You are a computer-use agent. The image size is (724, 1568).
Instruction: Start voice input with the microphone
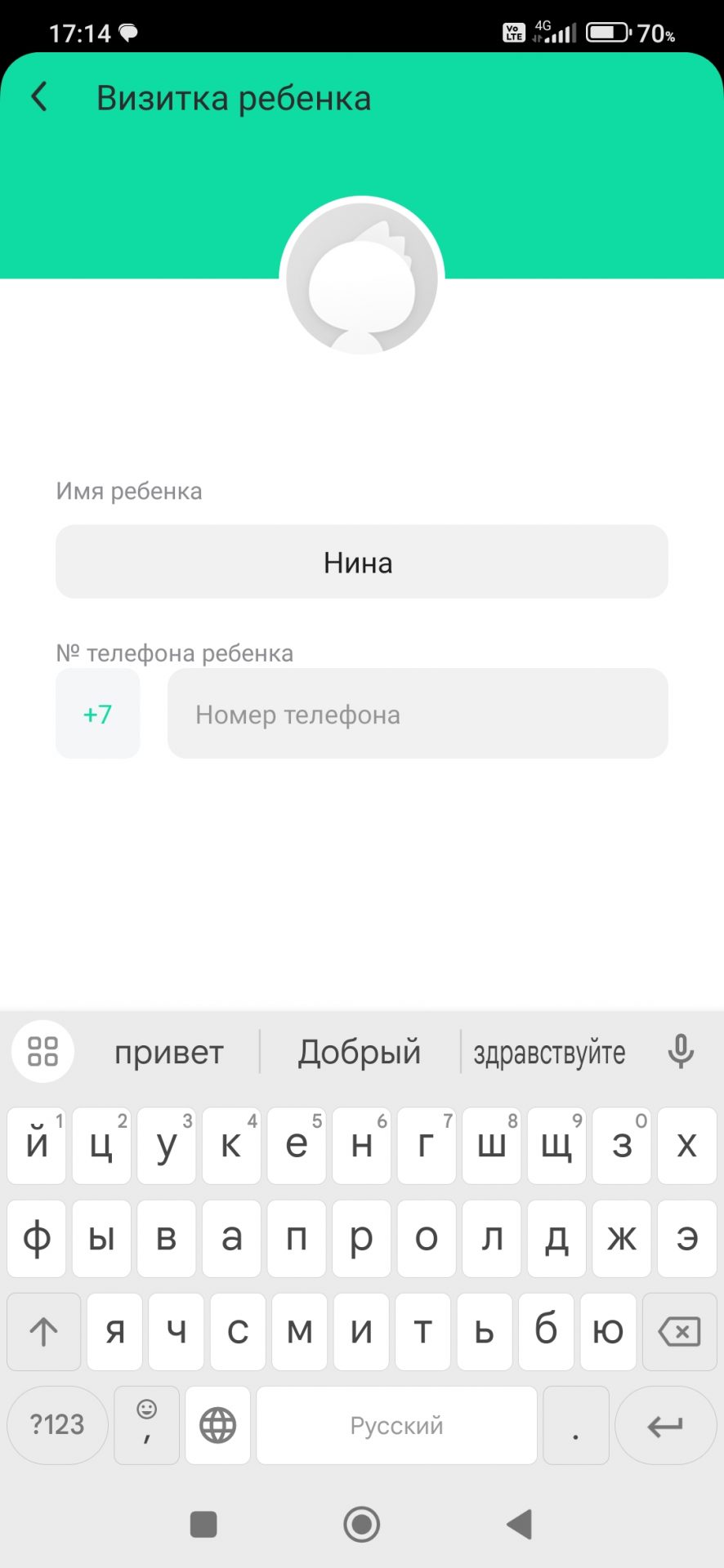[680, 1052]
